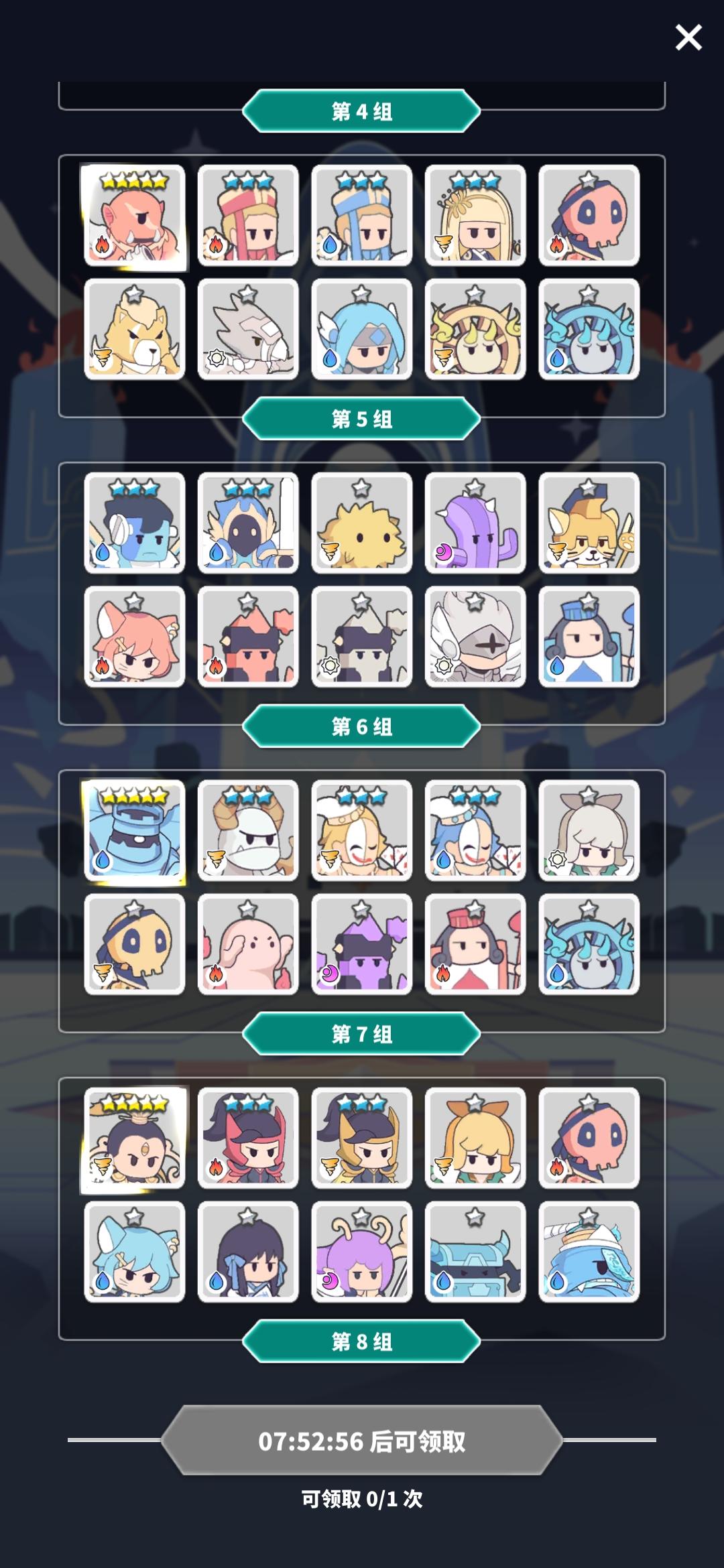Image resolution: width=724 pixels, height=1568 pixels.
Task: Select the blue-haired water mage in group 4
Action: [361, 332]
